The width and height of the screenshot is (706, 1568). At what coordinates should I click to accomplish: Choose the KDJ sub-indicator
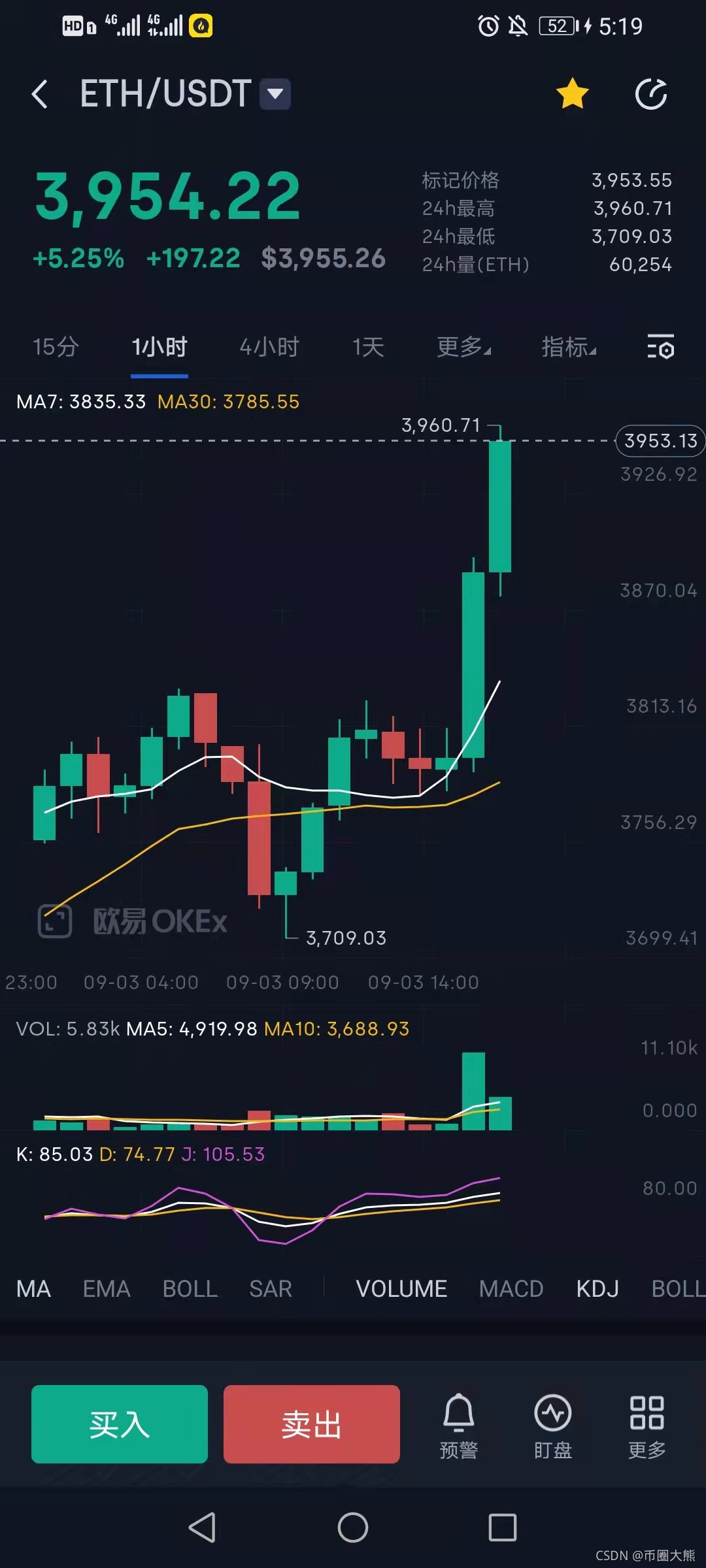tap(597, 1289)
